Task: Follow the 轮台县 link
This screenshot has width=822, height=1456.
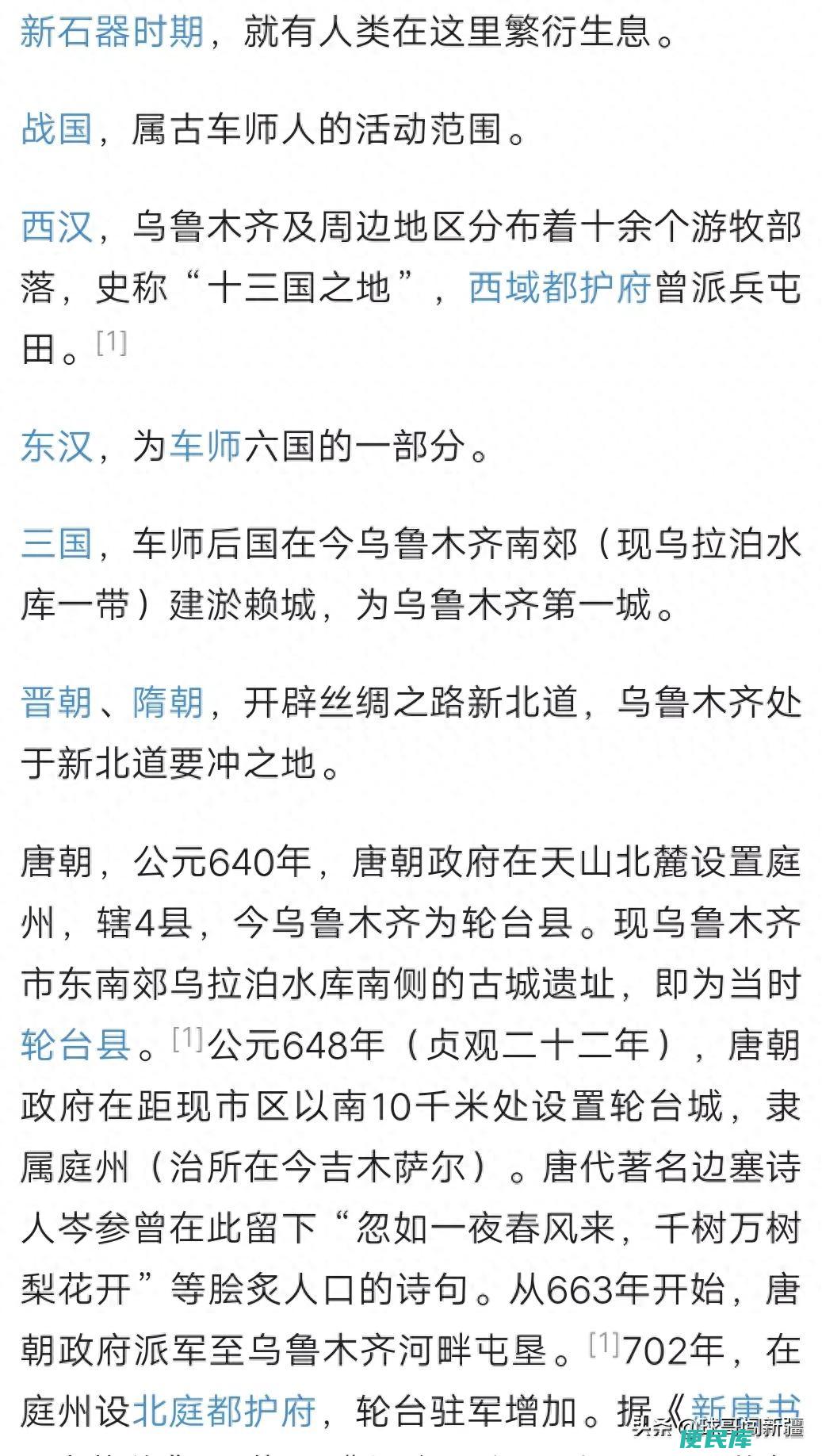Action: [x=76, y=1044]
